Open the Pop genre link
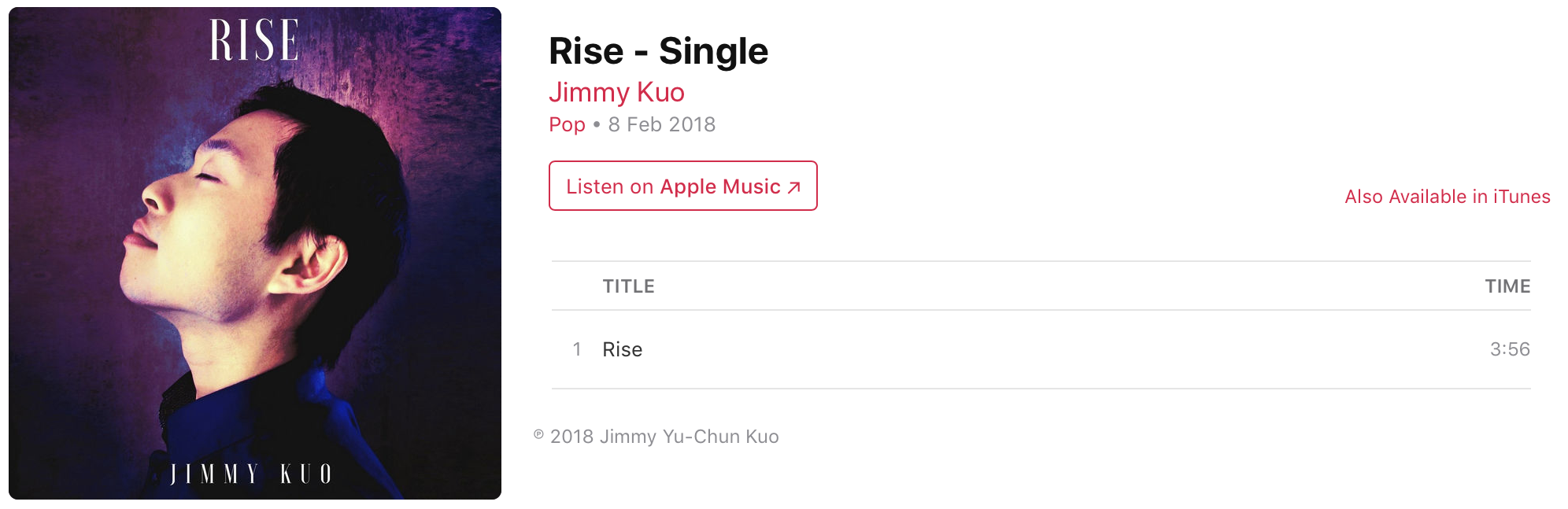Screen dimensions: 1568x509 pyautogui.click(x=567, y=125)
